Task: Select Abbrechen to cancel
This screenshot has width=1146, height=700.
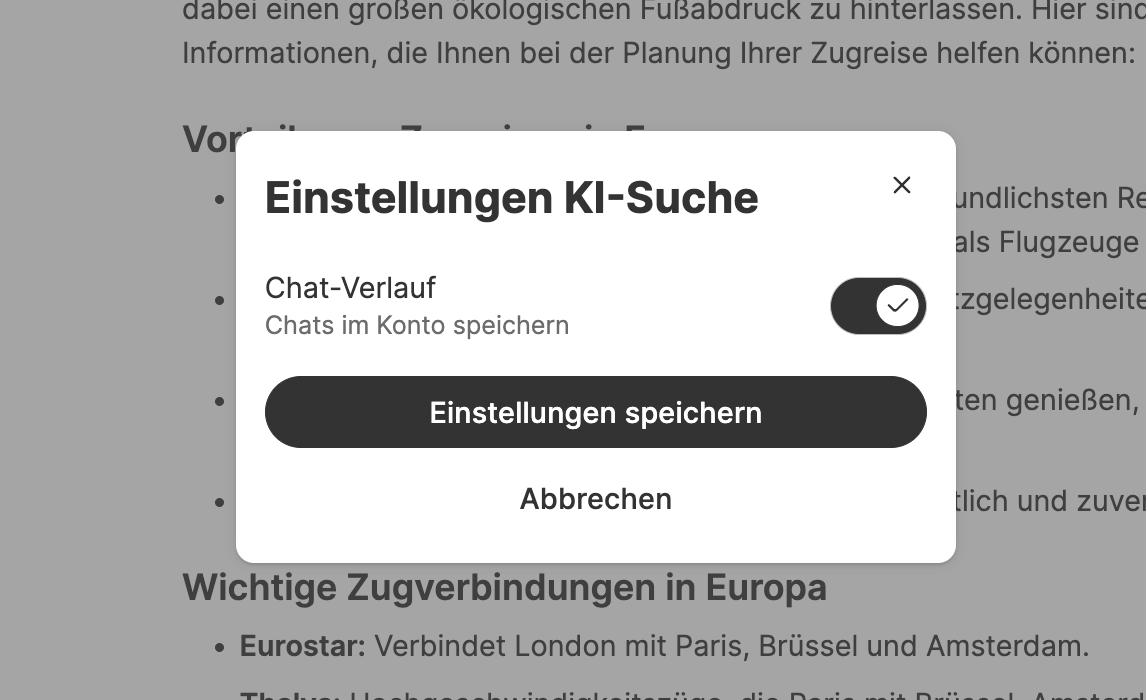Action: point(595,499)
